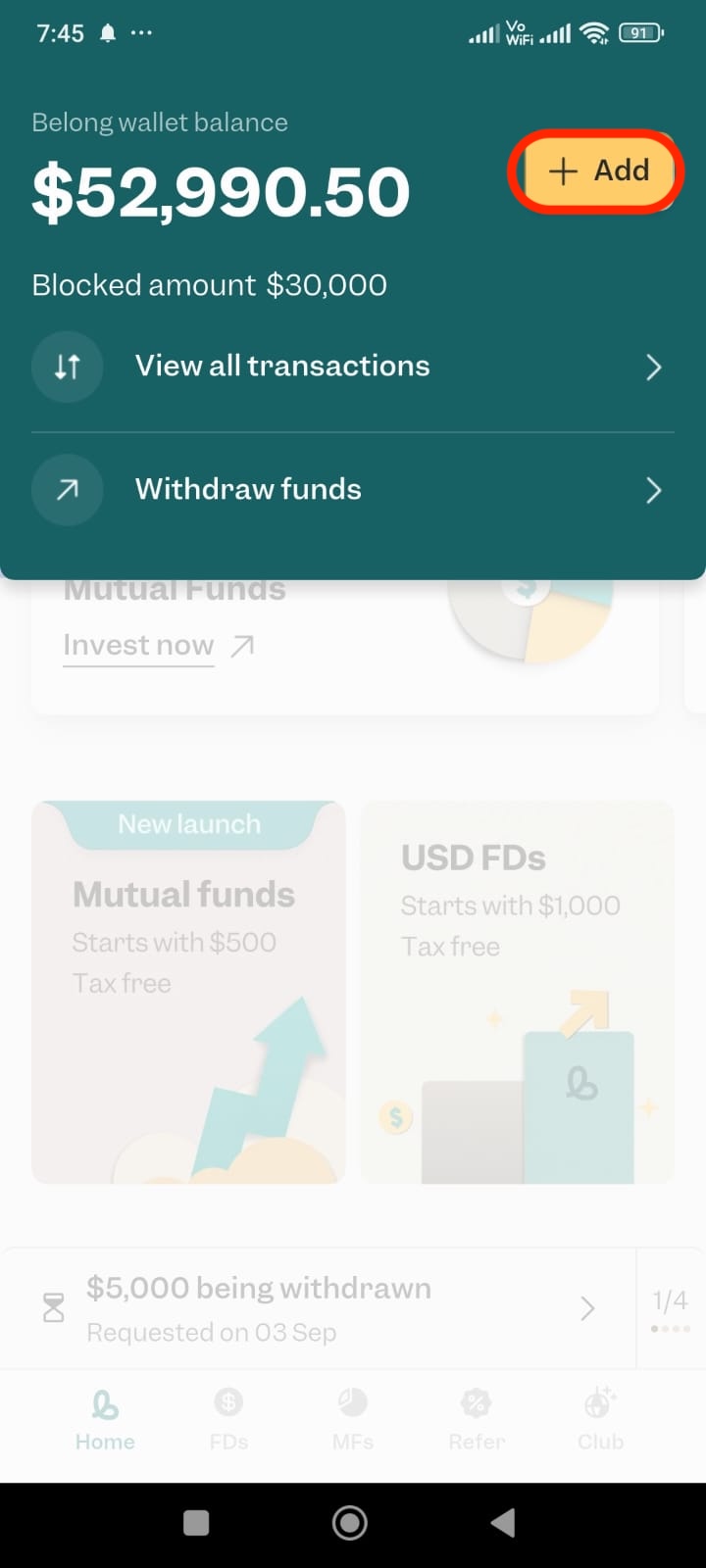Open the Mutual funds new launch card
Screen dimensions: 706x1568
click(x=188, y=992)
